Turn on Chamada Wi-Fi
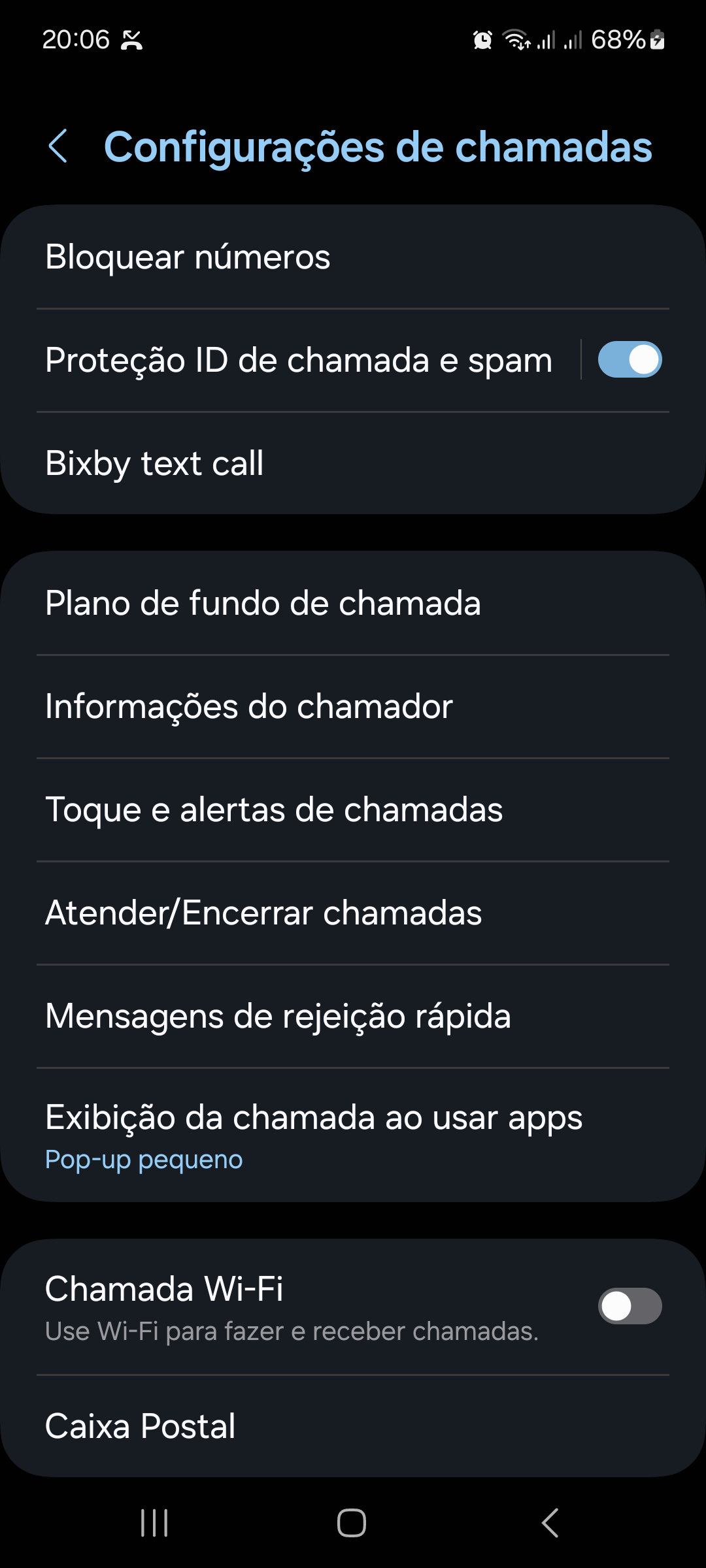Image resolution: width=706 pixels, height=1568 pixels. click(629, 1306)
